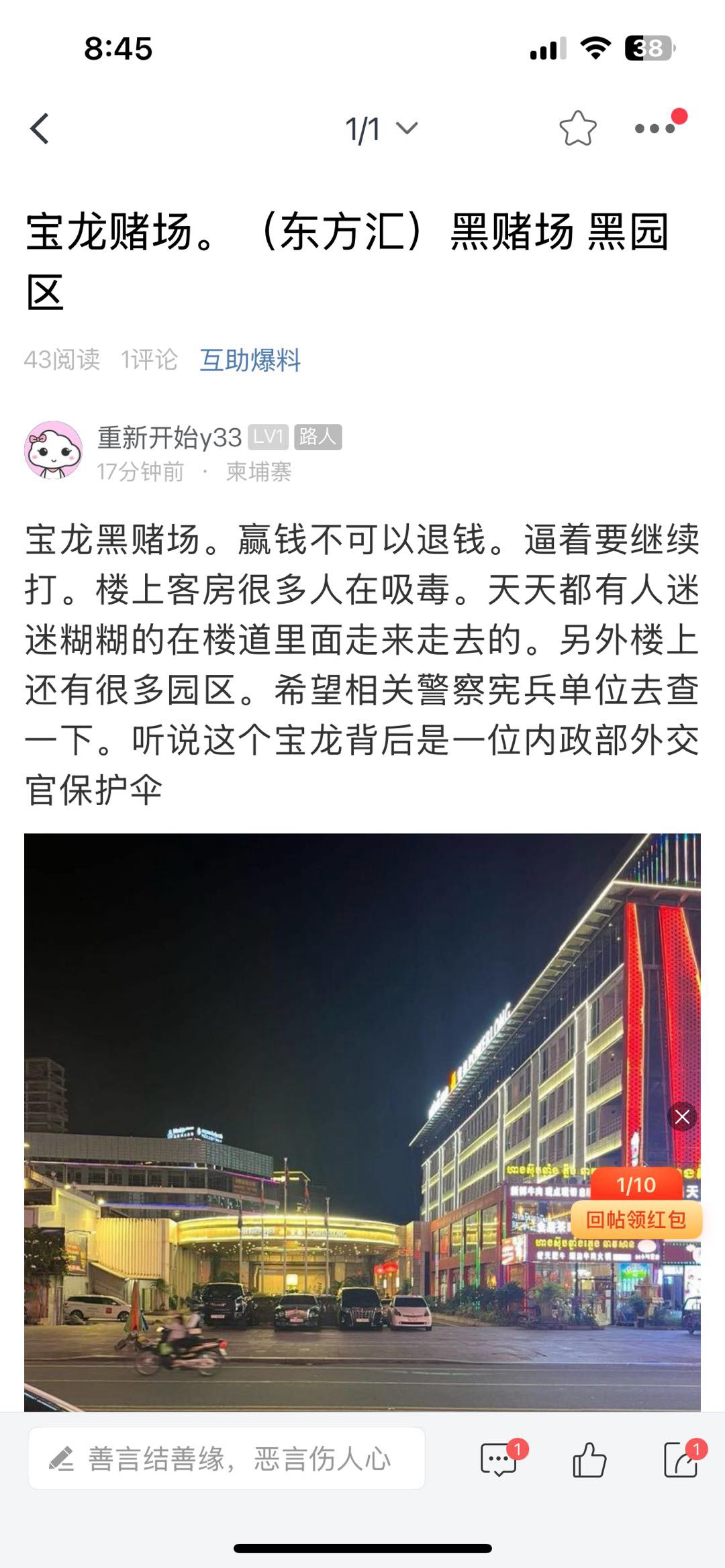Image resolution: width=725 pixels, height=1568 pixels.
Task: Open the night building photo
Action: [362, 1122]
